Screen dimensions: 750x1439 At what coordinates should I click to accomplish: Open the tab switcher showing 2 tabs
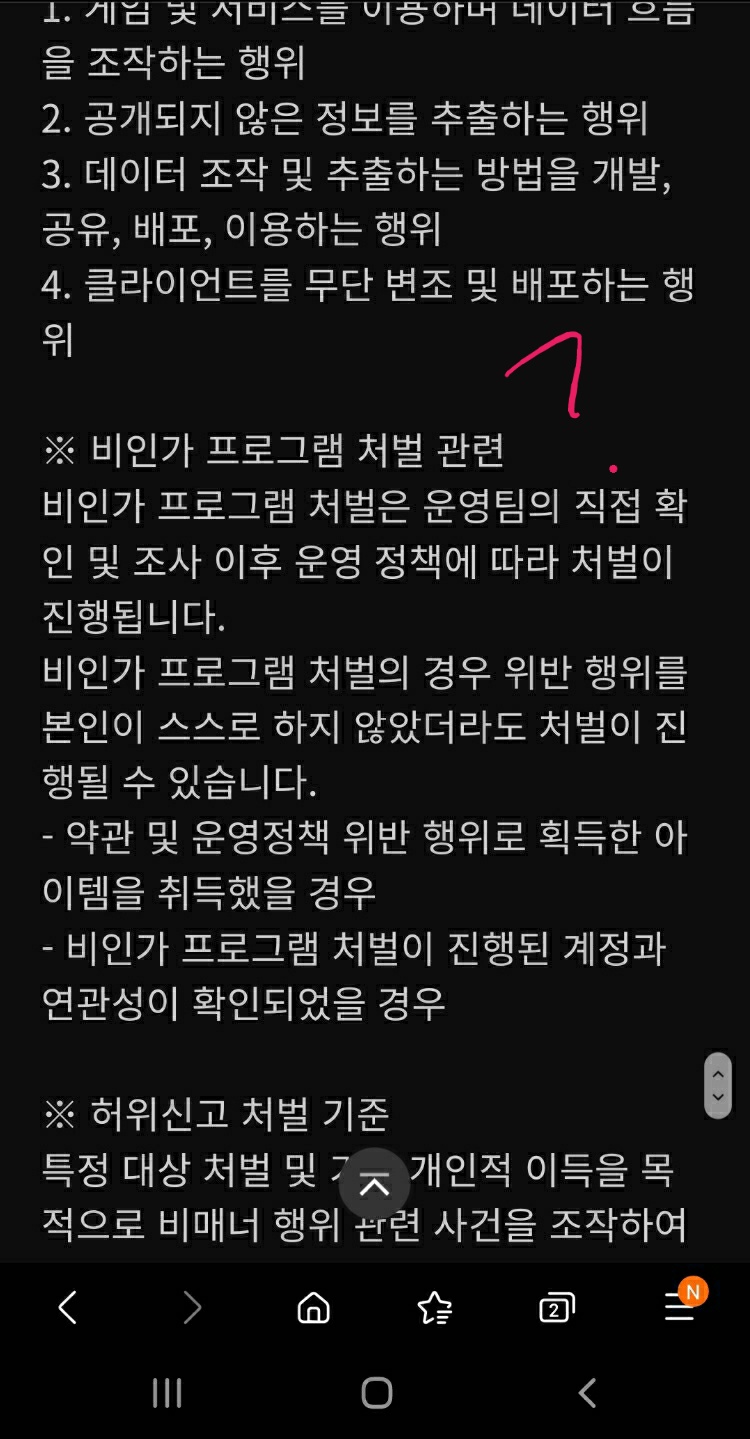point(556,1307)
